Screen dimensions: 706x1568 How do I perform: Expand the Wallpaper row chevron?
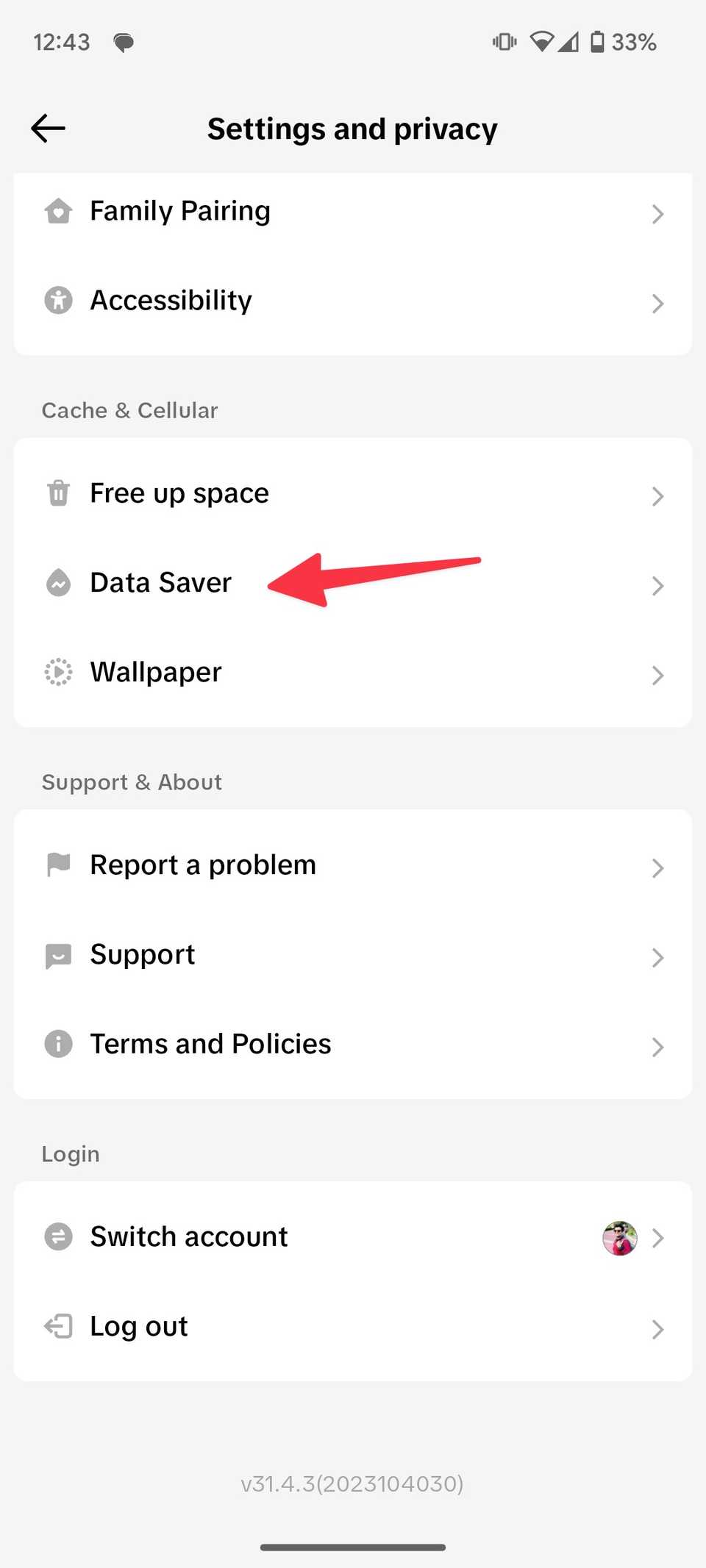click(658, 676)
